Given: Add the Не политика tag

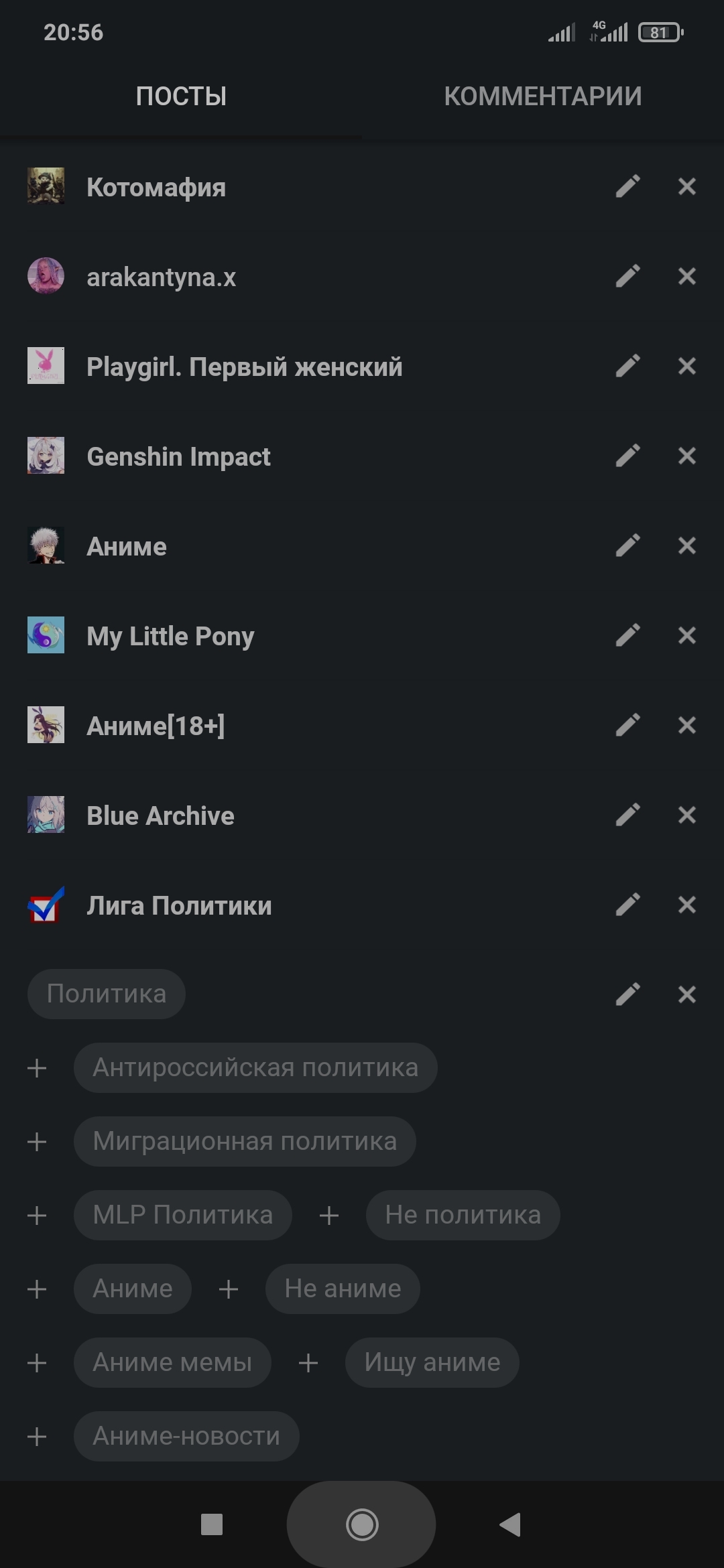Looking at the screenshot, I should [x=329, y=1216].
